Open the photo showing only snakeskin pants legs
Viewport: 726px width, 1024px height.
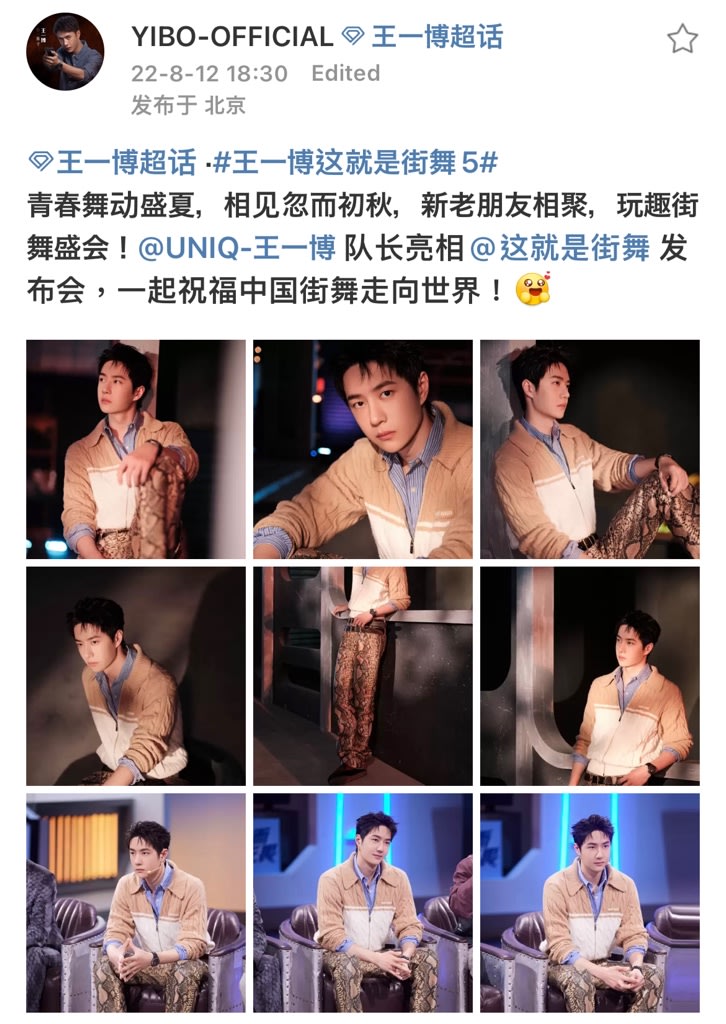coord(363,676)
